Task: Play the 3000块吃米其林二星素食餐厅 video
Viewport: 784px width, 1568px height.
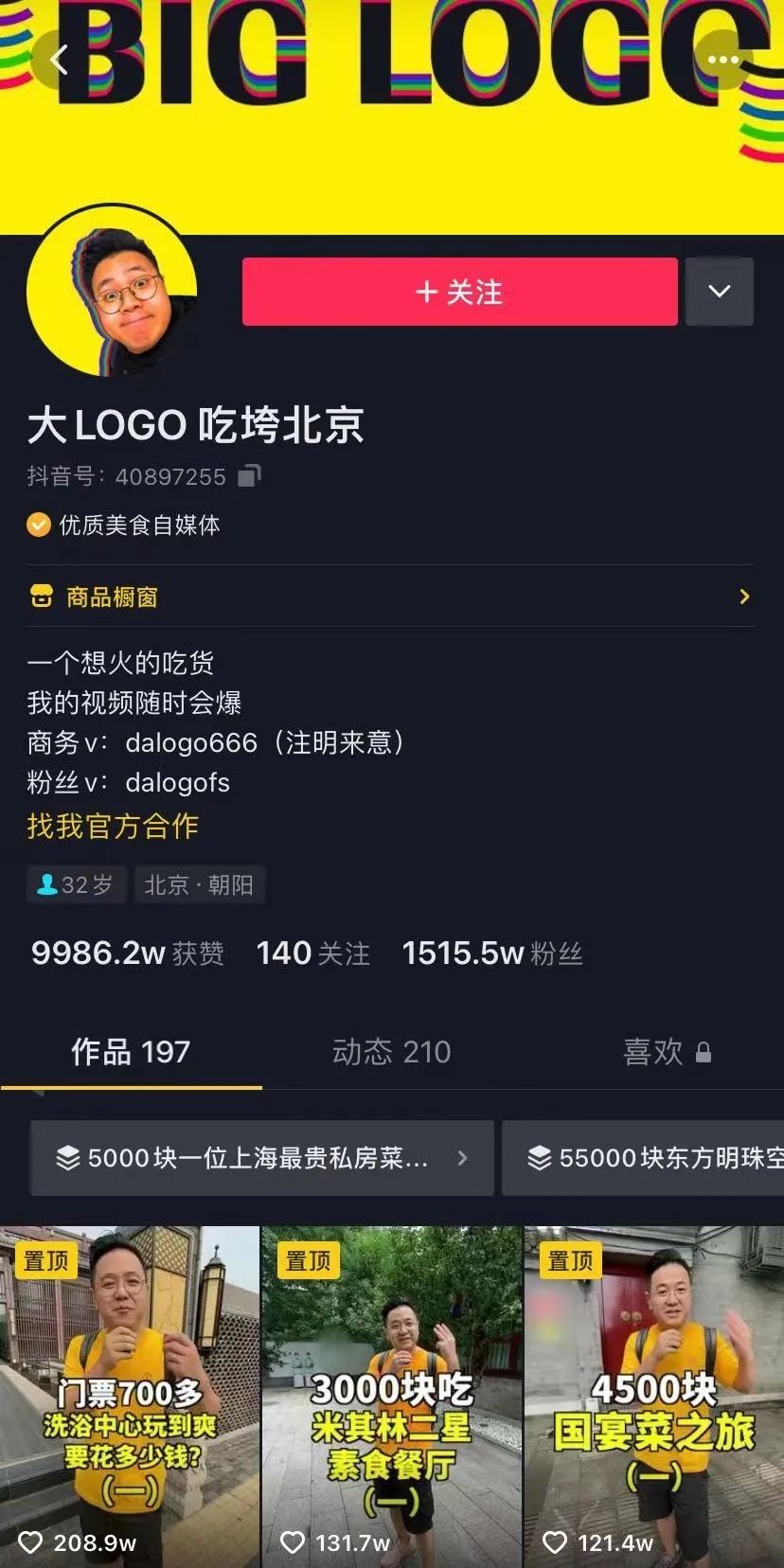Action: pyautogui.click(x=391, y=1397)
